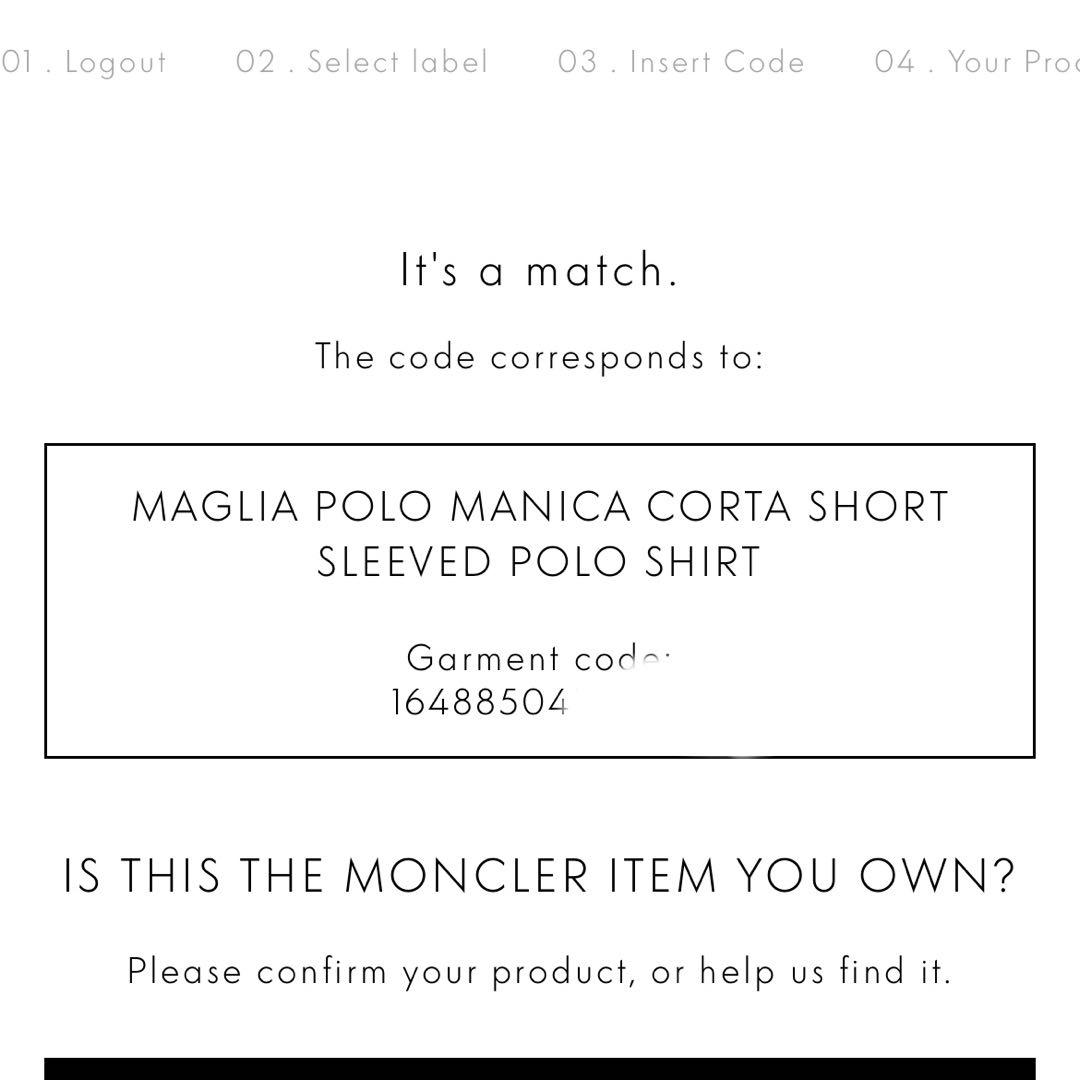Tap the black button below the confirm prompt
1080x1080 pixels.
point(540,1068)
